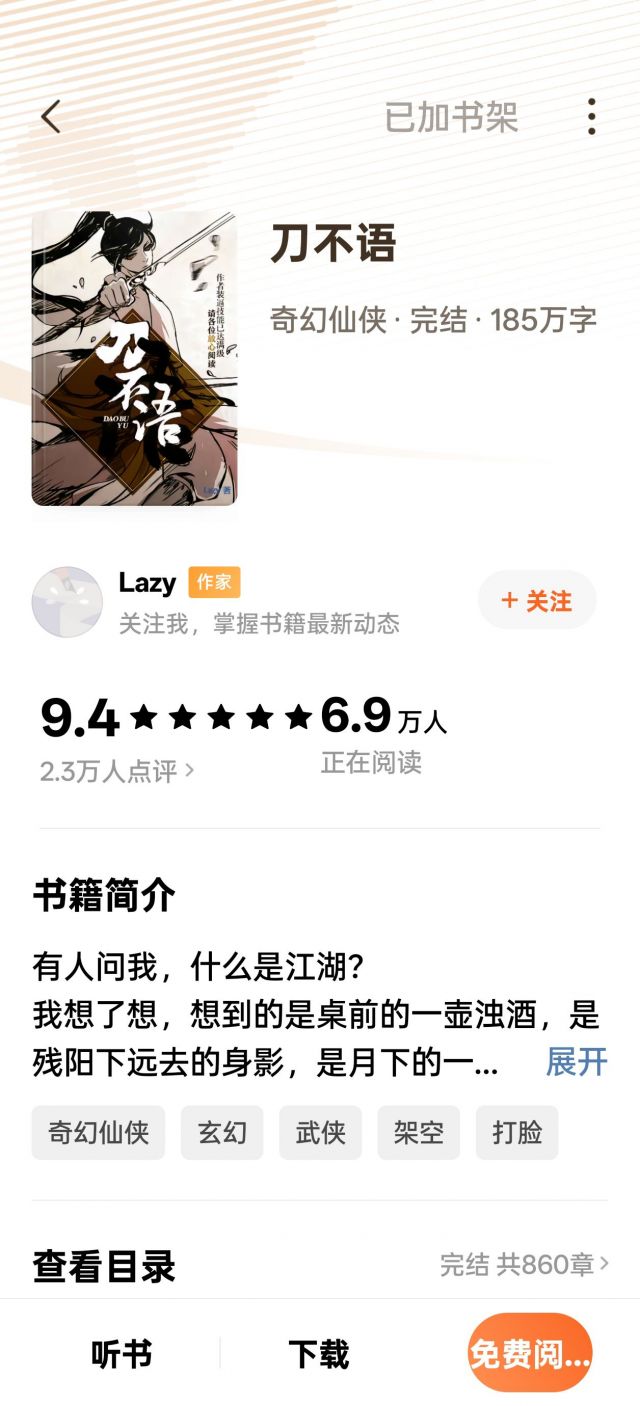Viewport: 640px width, 1406px height.
Task: Tap the orange 免费阅读 button
Action: 530,1354
